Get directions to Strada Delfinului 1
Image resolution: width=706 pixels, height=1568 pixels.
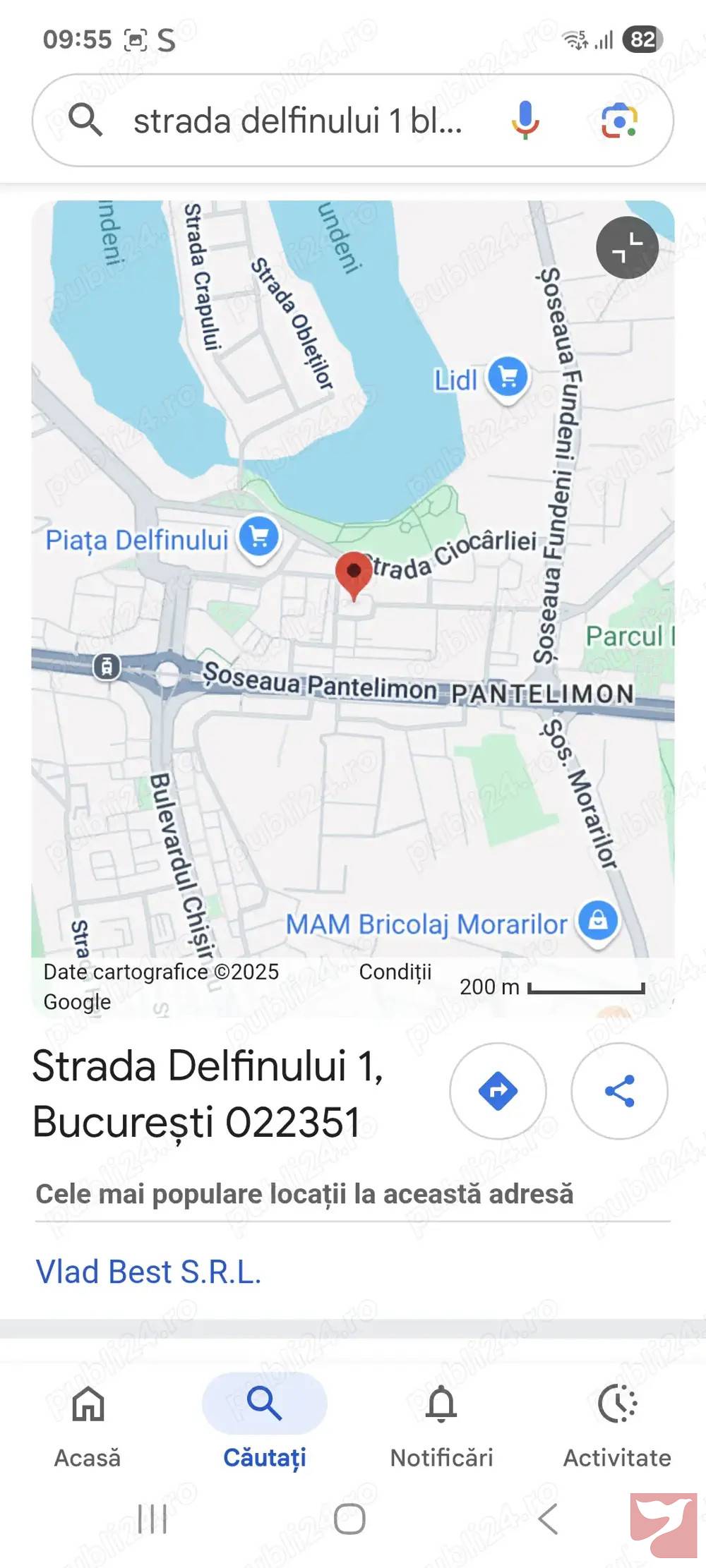(x=498, y=1091)
